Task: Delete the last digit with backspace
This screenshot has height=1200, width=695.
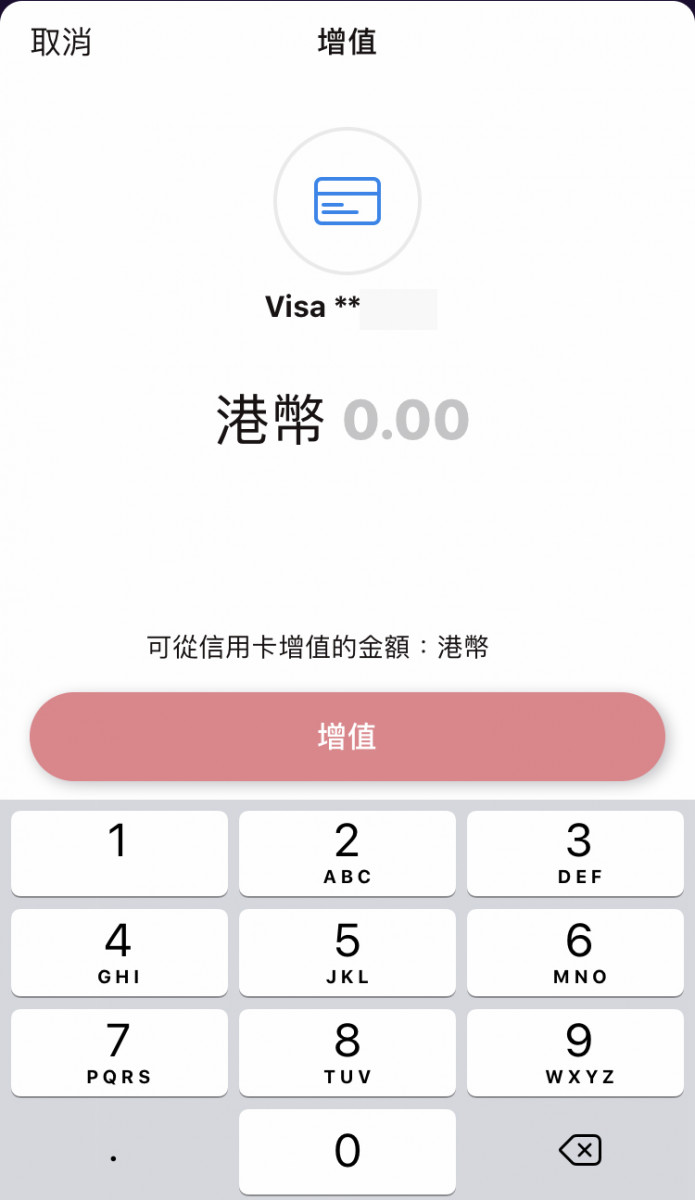Action: tap(579, 1151)
